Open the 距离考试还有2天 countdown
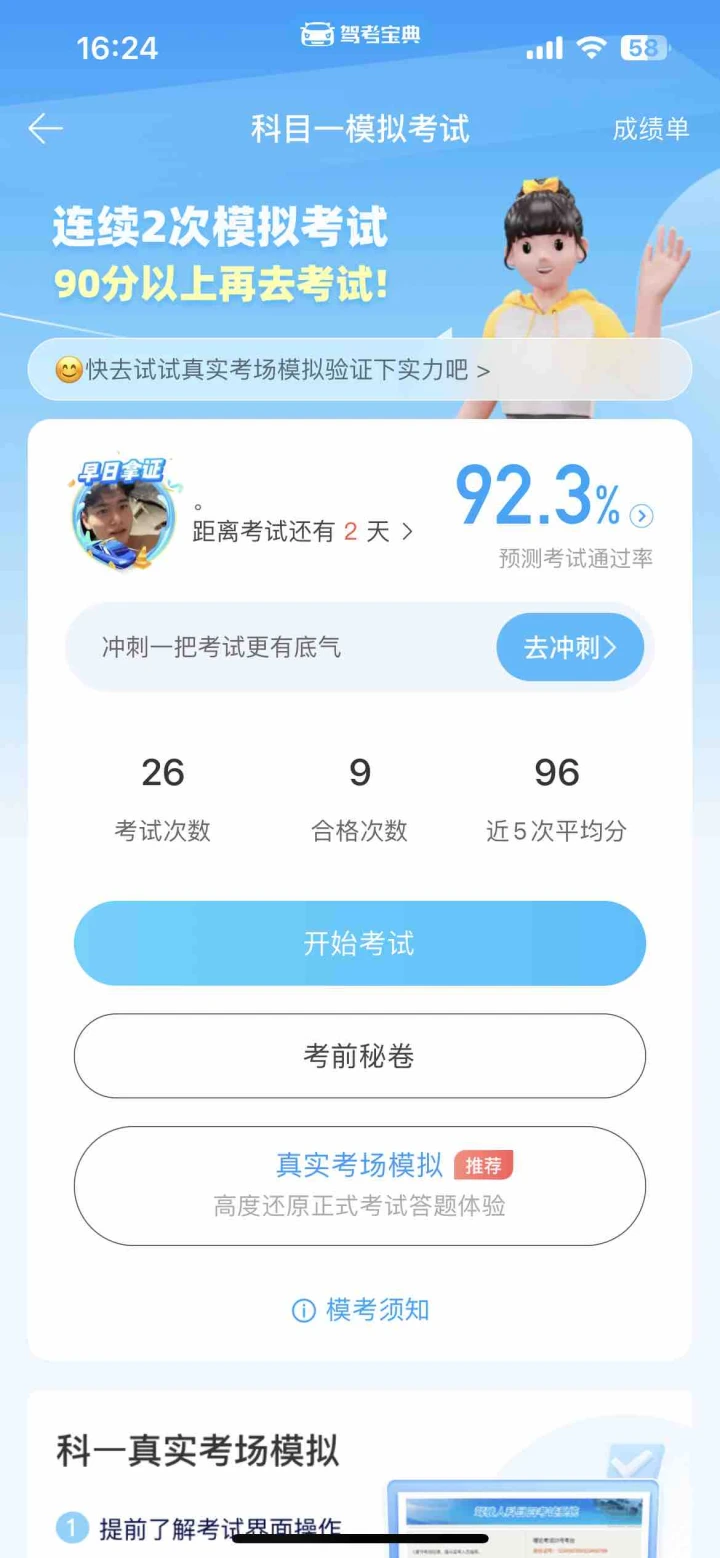Viewport: 720px width, 1558px height. [x=302, y=531]
